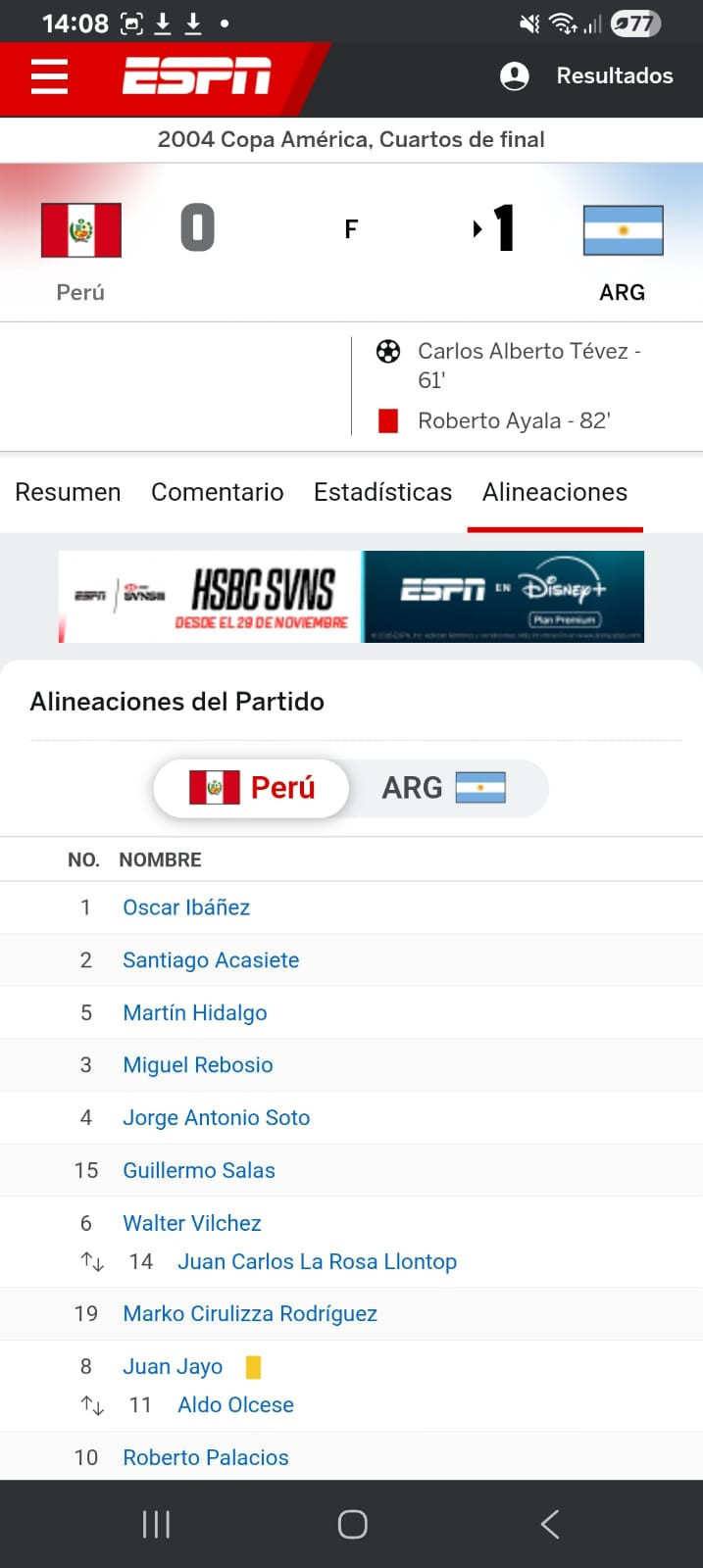Open Martín Hidalgo's player page
Image resolution: width=703 pixels, height=1568 pixels.
194,1012
